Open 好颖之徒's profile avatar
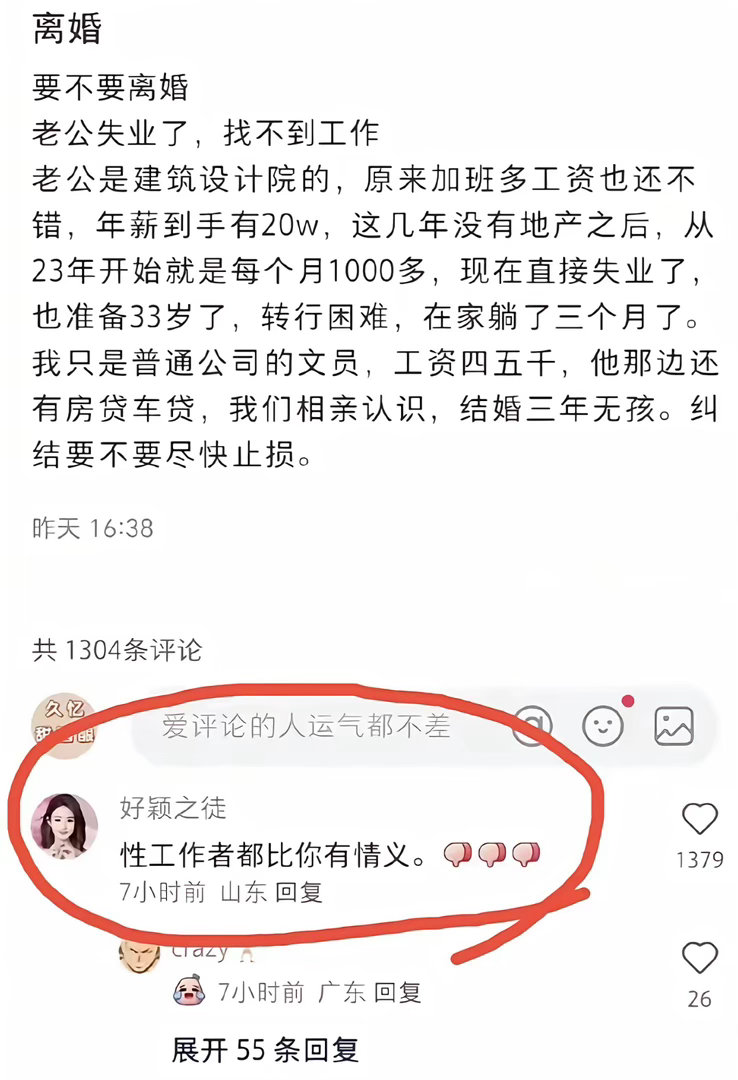 click(66, 826)
